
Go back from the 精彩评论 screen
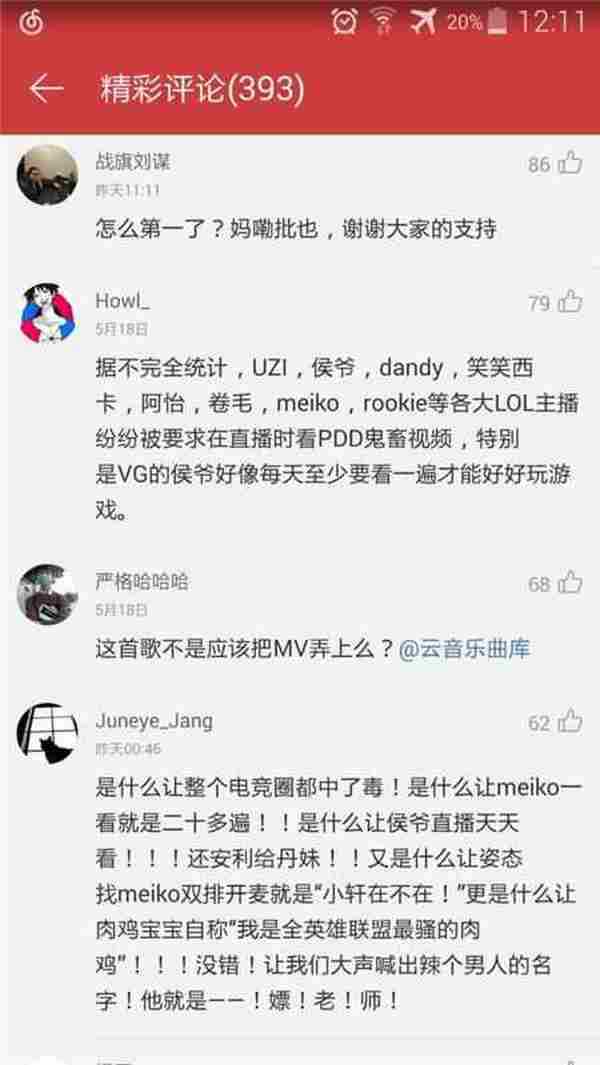pyautogui.click(x=45, y=89)
